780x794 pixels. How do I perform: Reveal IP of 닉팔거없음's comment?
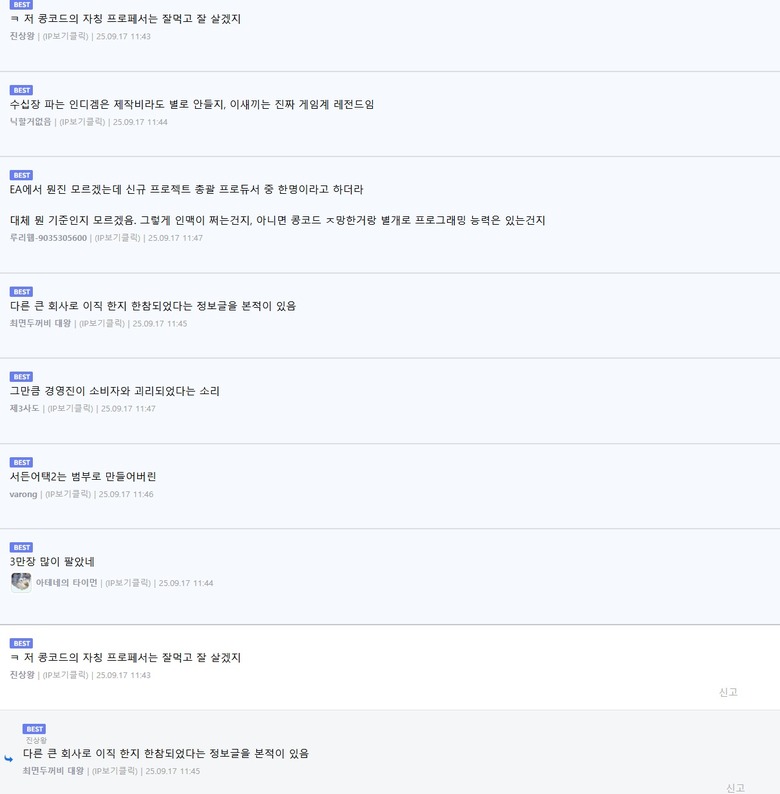(x=82, y=122)
